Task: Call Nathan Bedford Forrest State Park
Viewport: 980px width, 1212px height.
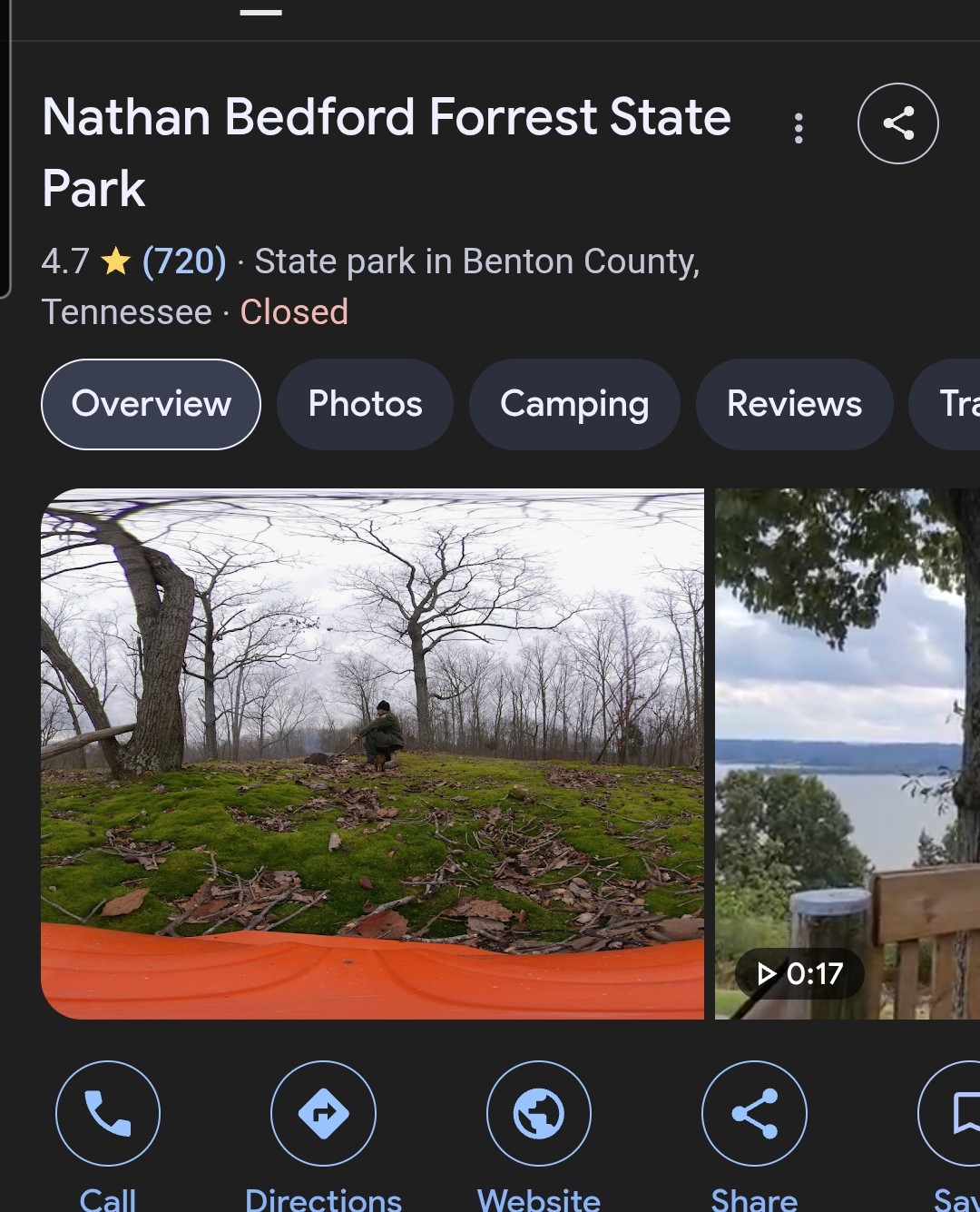Action: (x=108, y=1113)
